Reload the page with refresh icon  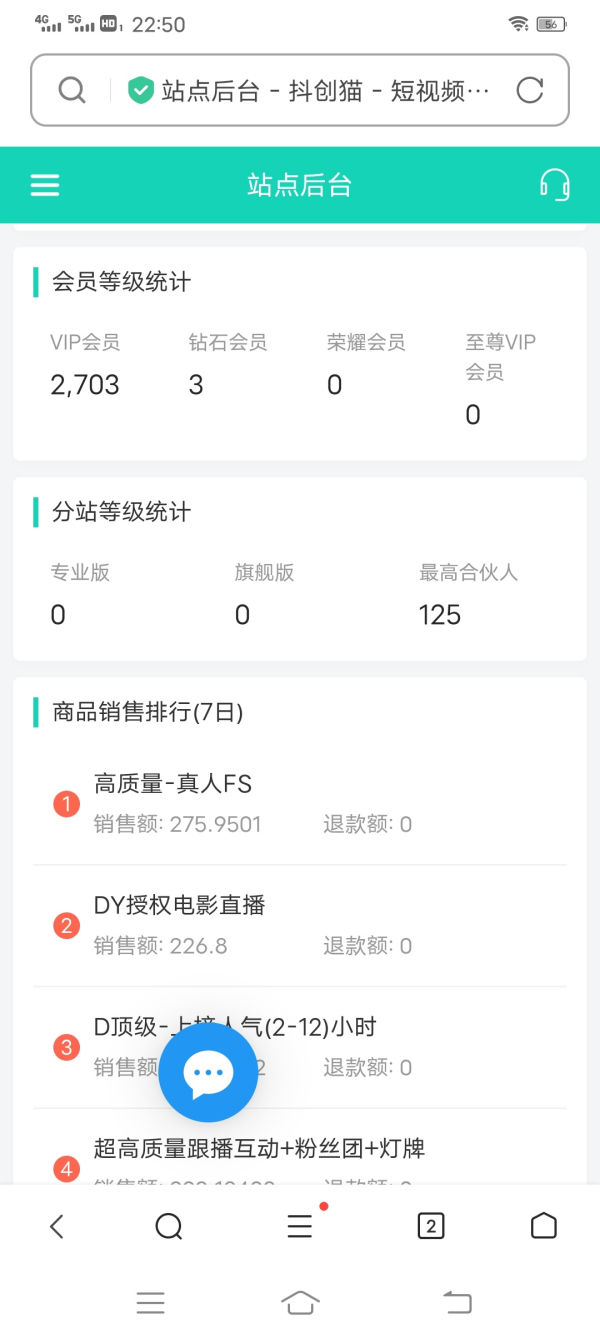[x=529, y=91]
